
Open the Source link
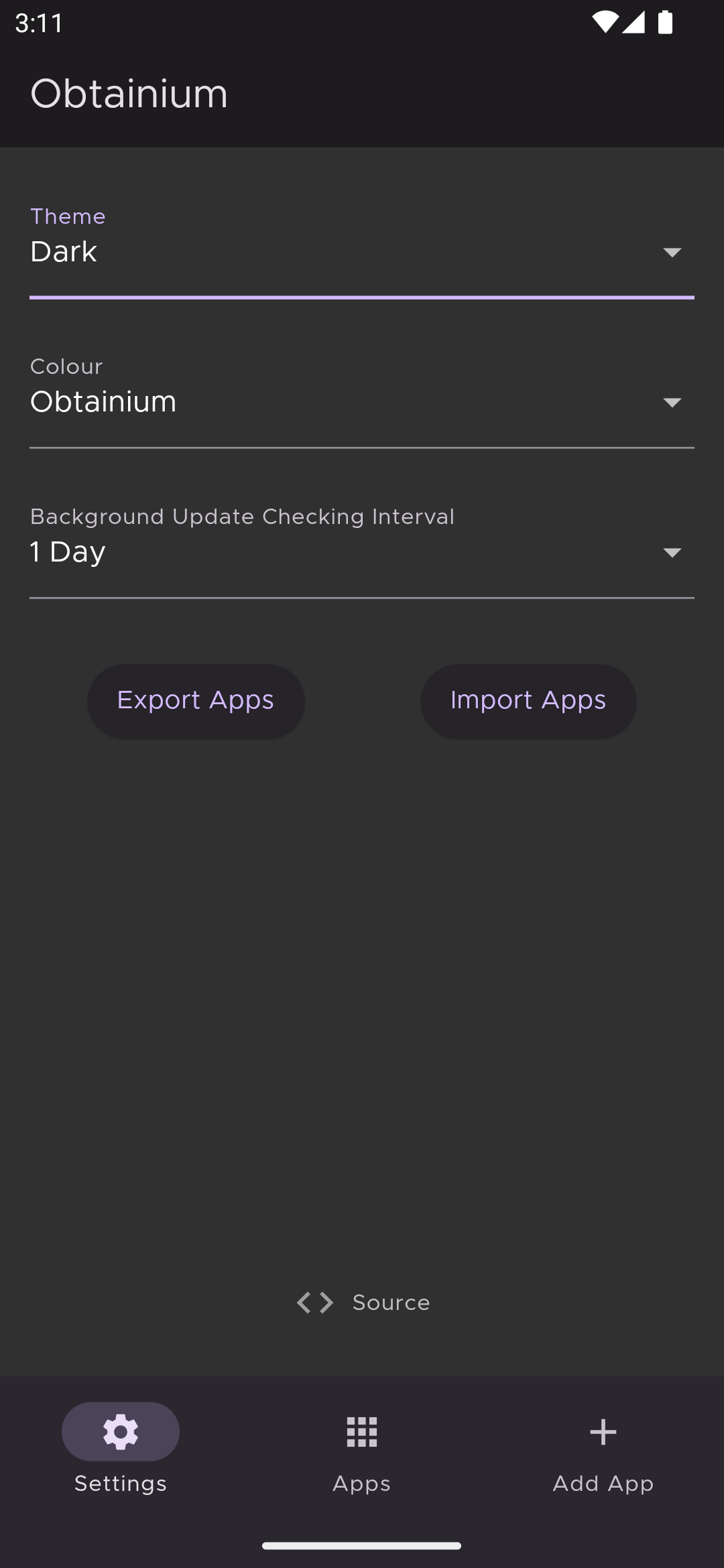tap(391, 1302)
